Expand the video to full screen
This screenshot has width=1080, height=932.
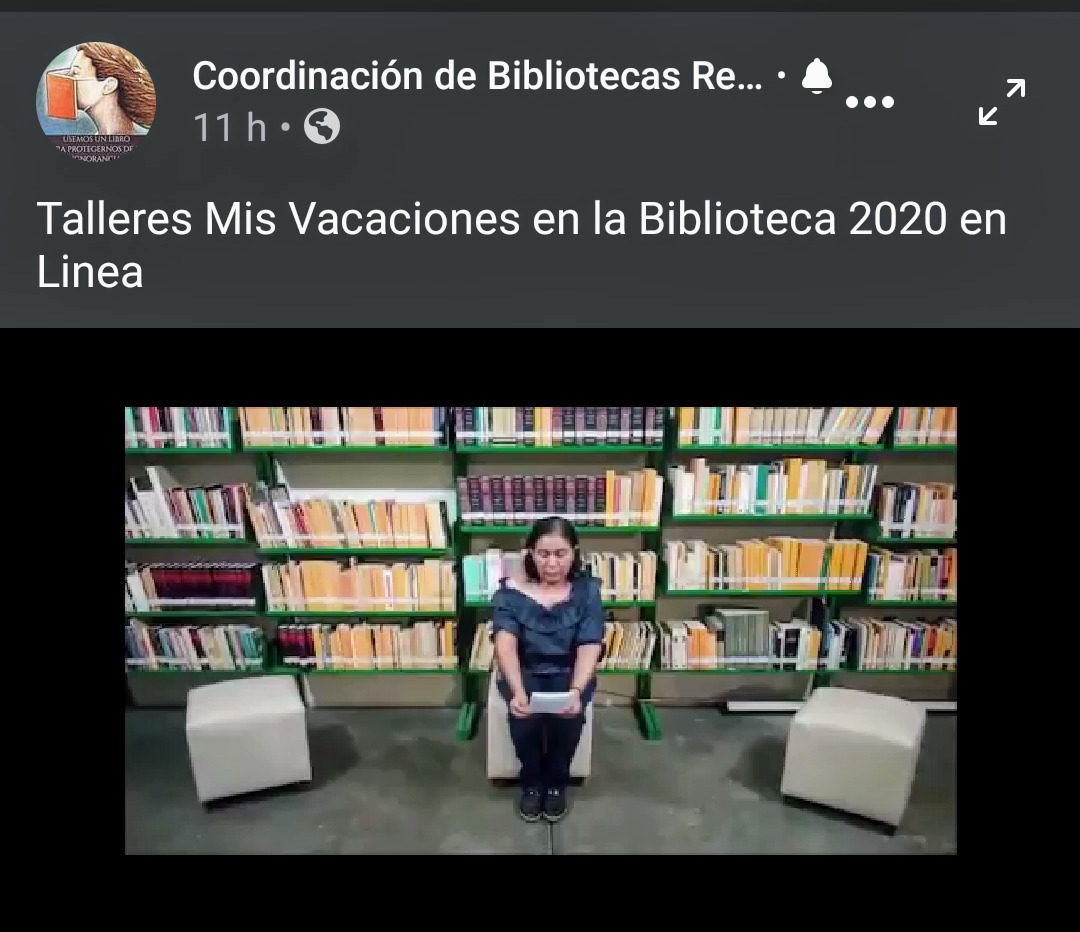1002,102
